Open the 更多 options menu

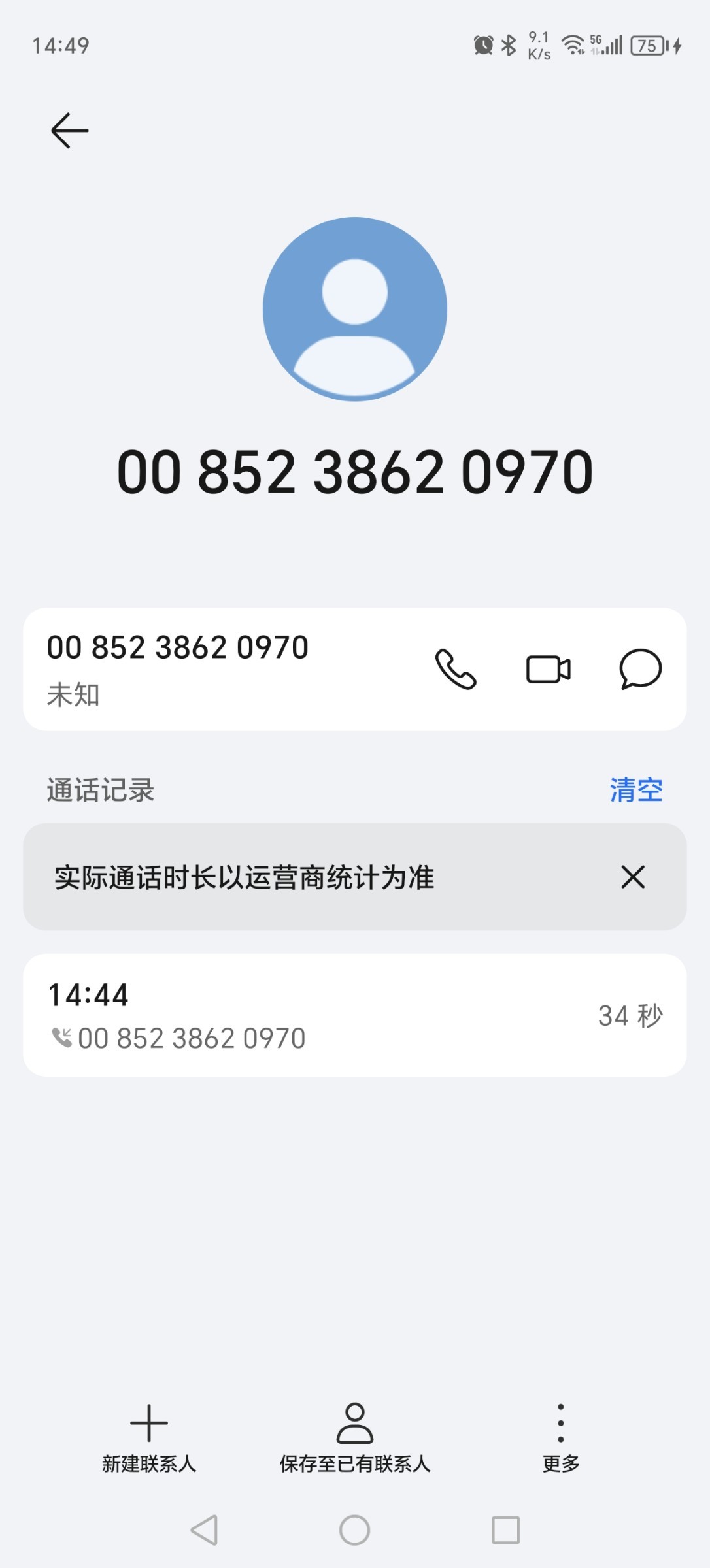[x=561, y=1437]
